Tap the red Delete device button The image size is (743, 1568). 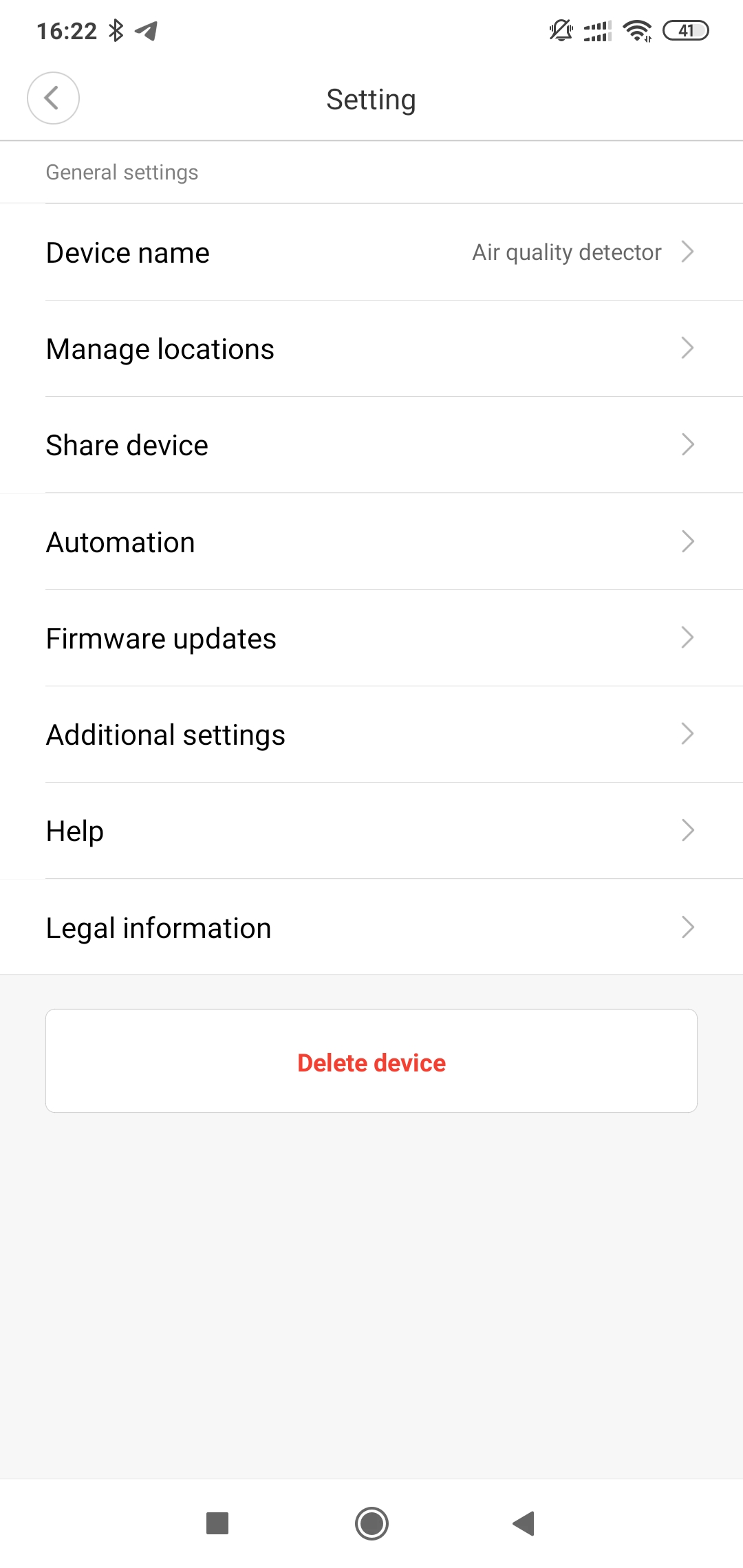click(x=371, y=1061)
